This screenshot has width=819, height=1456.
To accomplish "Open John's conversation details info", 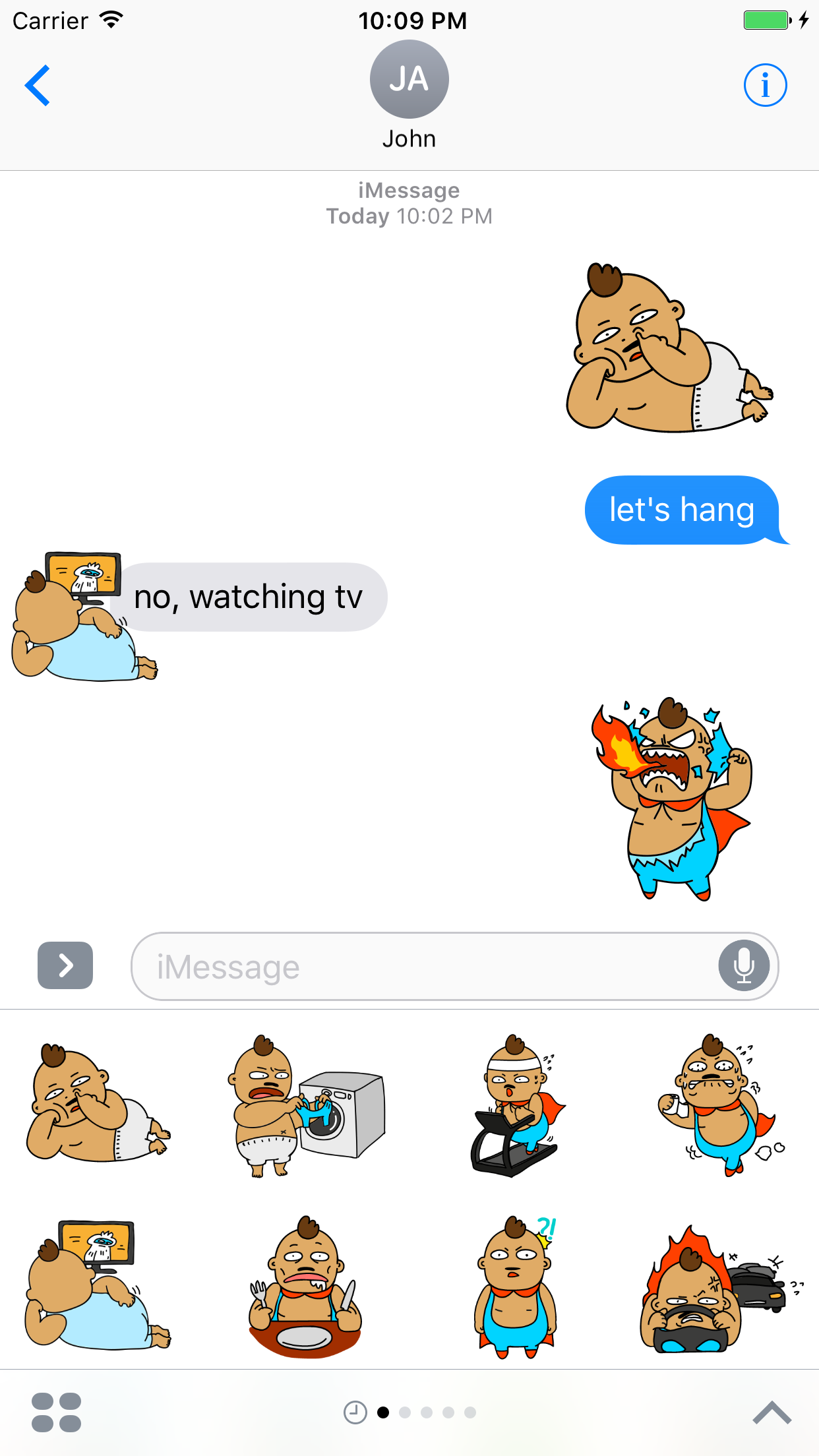I will click(765, 85).
